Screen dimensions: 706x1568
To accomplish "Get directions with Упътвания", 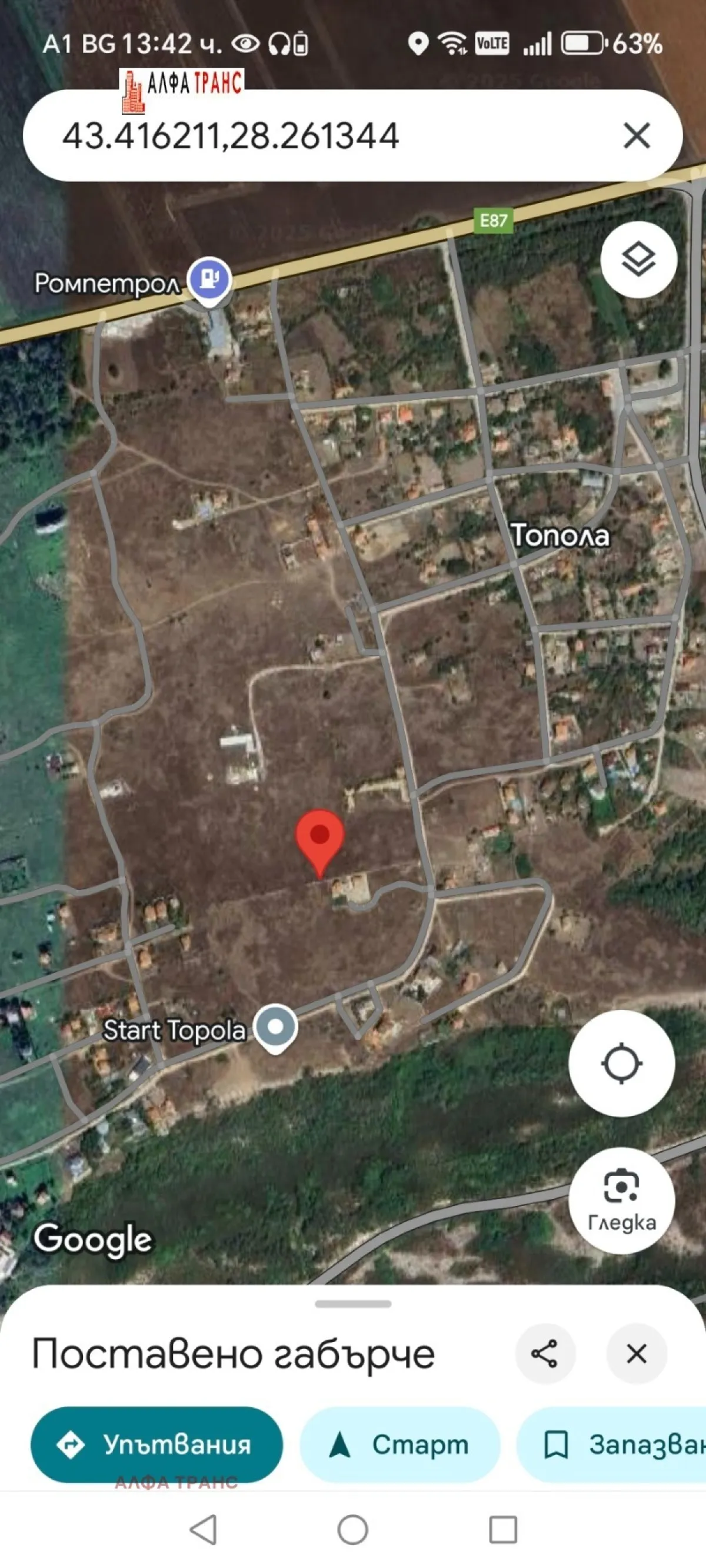I will 156,1444.
